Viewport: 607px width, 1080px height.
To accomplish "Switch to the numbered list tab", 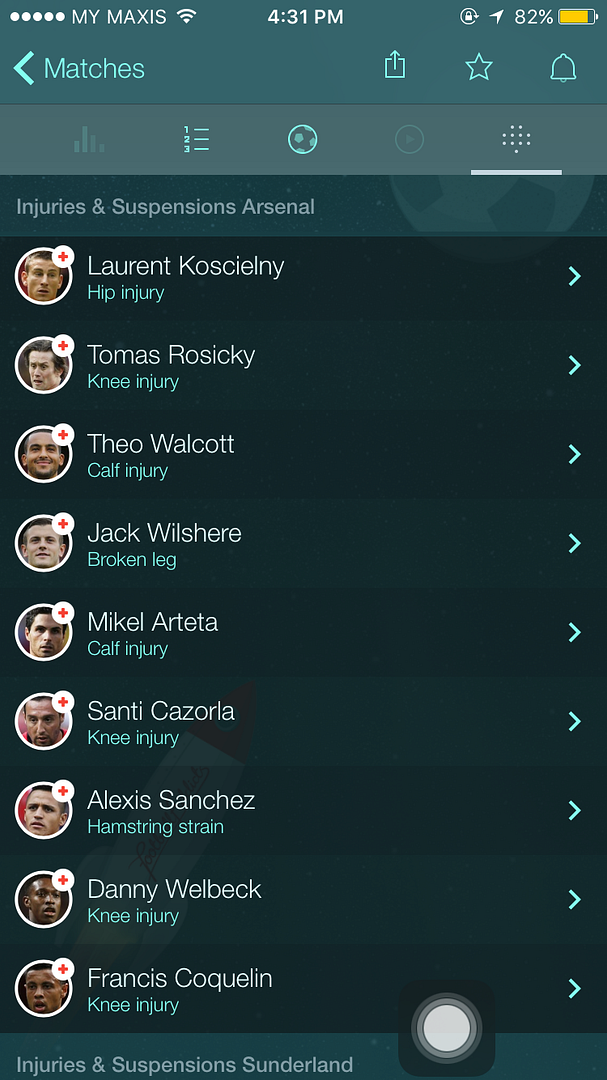I will [x=196, y=140].
